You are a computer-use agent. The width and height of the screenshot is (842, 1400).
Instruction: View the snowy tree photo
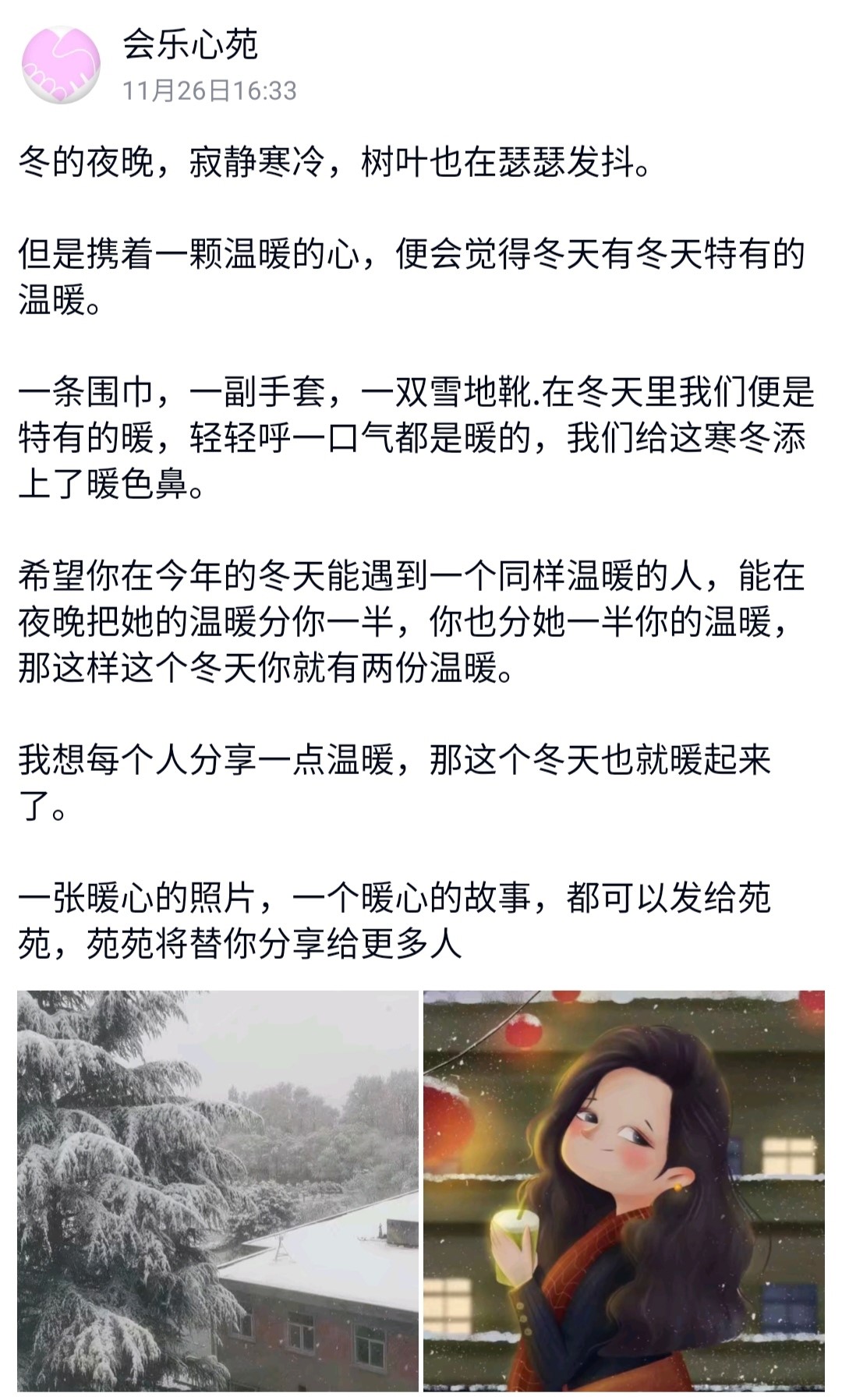tap(218, 1190)
